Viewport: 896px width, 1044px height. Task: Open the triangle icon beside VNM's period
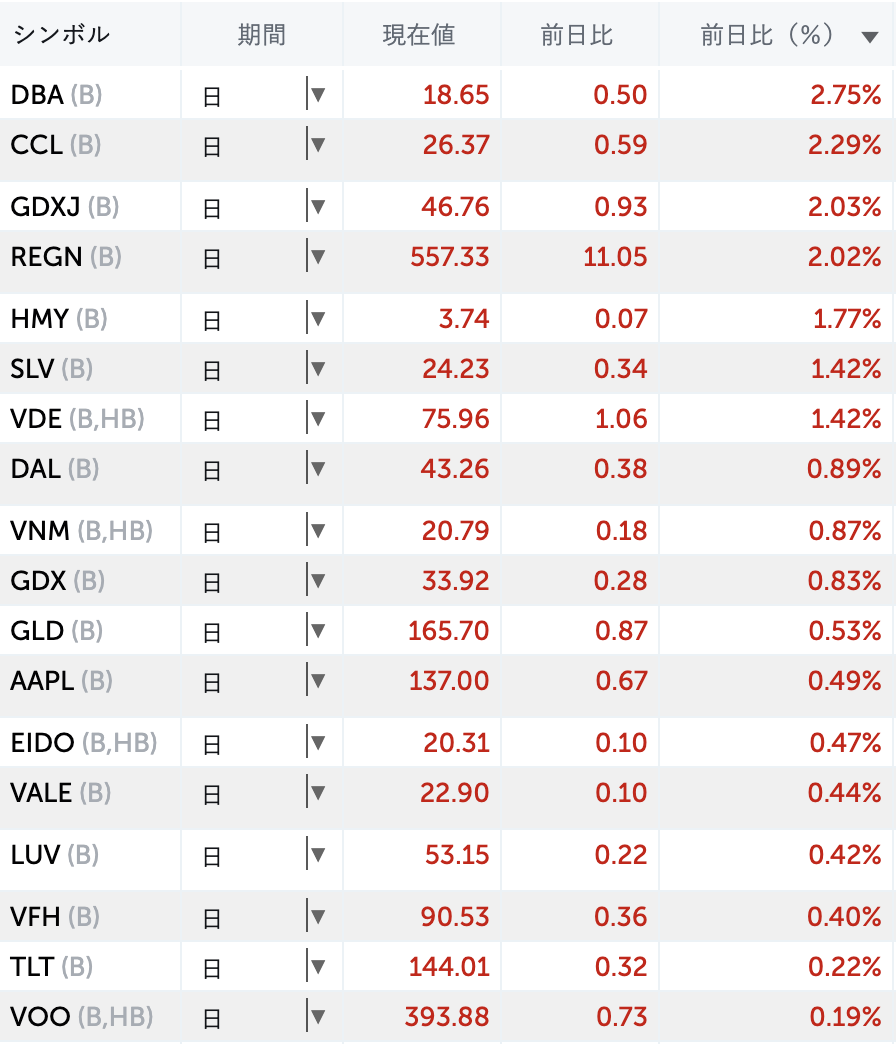click(x=318, y=530)
